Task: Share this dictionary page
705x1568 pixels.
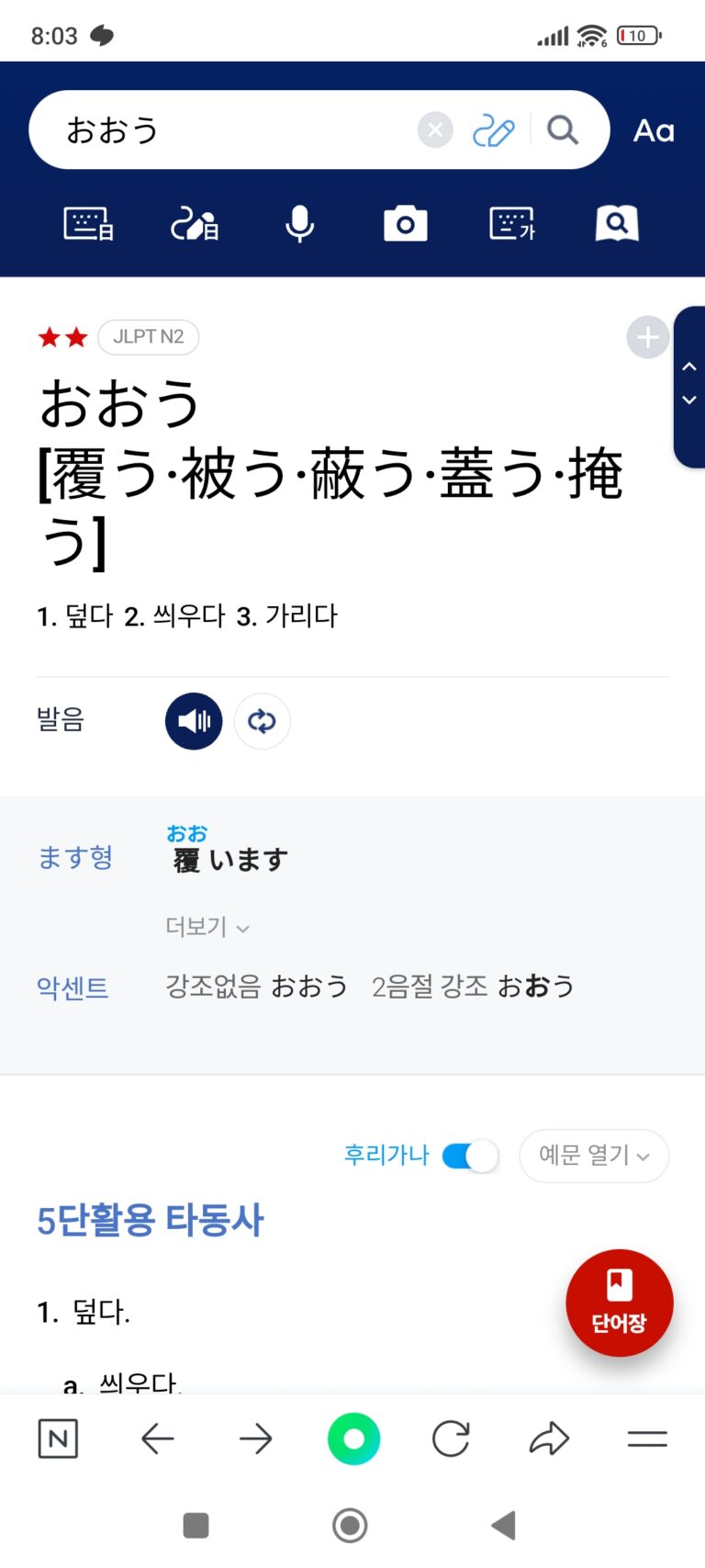Action: click(549, 1438)
